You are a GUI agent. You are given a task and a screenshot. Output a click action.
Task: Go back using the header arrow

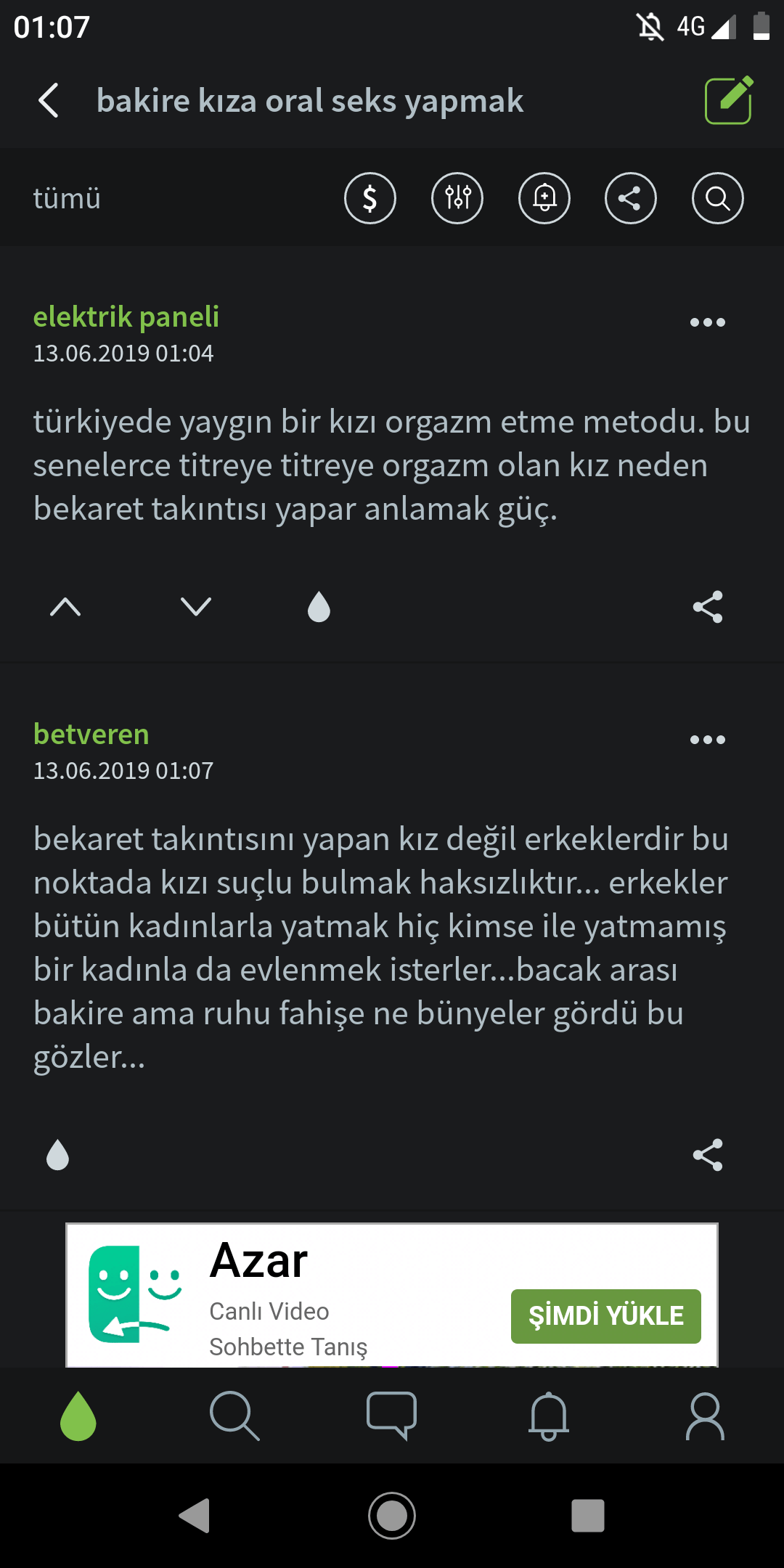pyautogui.click(x=49, y=100)
